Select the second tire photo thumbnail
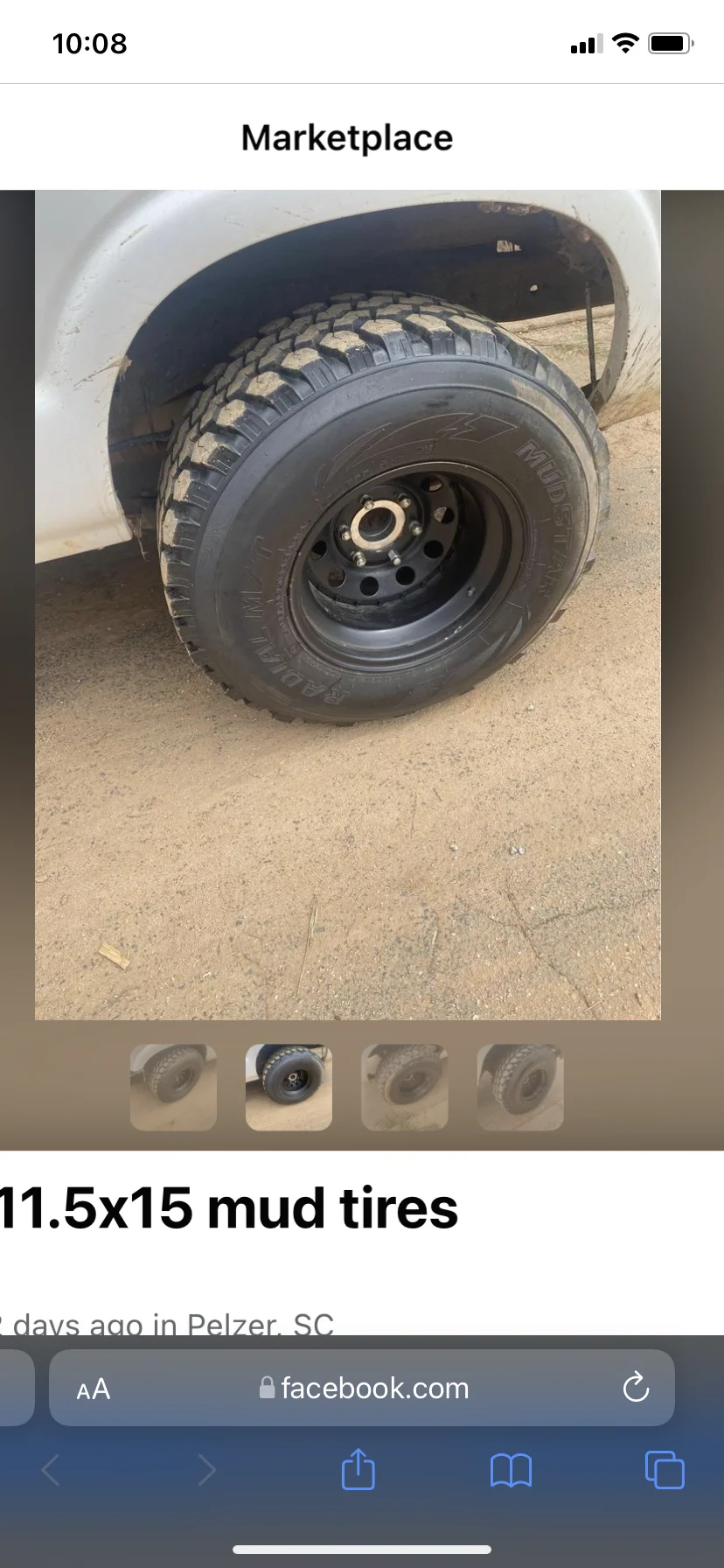The height and width of the screenshot is (1568, 724). [289, 1087]
